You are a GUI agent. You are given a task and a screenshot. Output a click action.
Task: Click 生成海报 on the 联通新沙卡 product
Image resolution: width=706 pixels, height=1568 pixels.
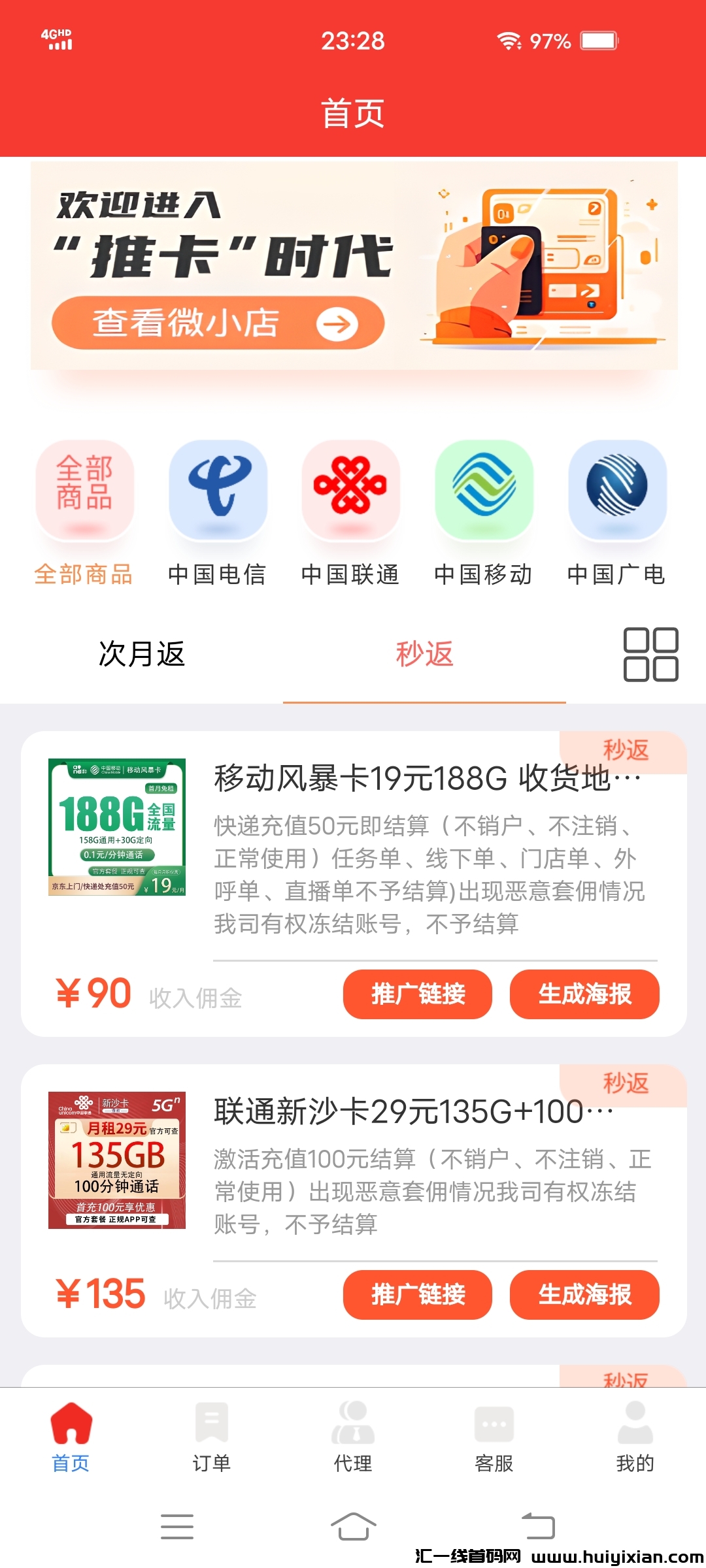click(584, 1296)
